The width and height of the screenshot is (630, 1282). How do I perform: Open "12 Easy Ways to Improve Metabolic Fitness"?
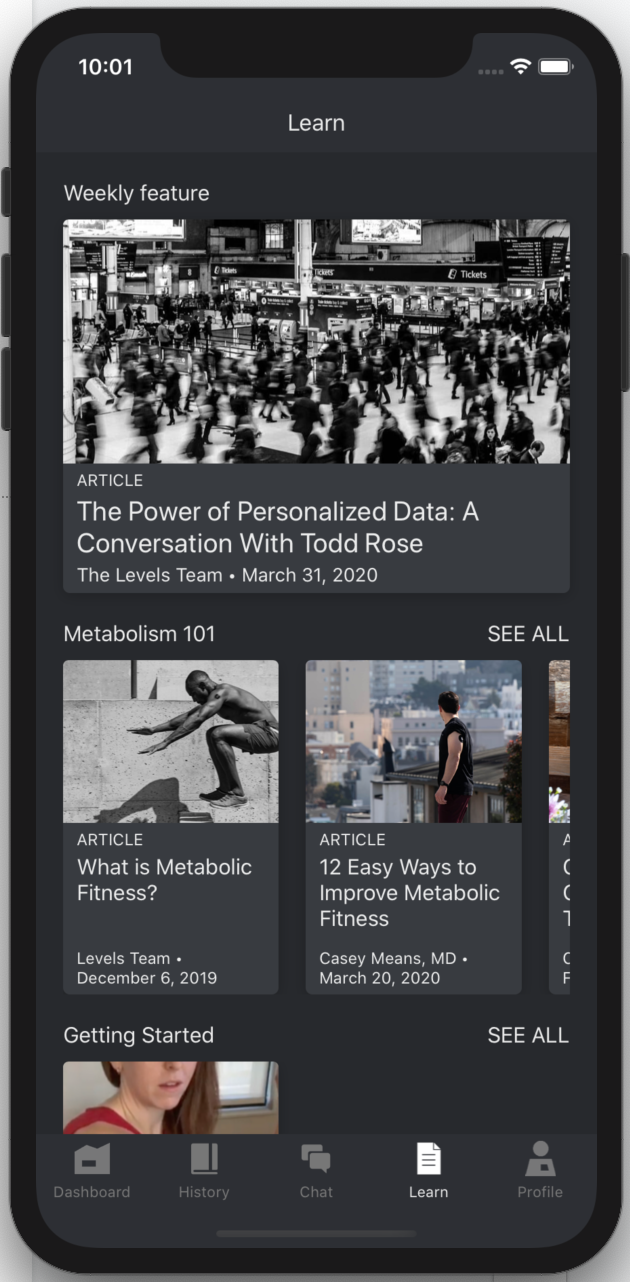[413, 826]
